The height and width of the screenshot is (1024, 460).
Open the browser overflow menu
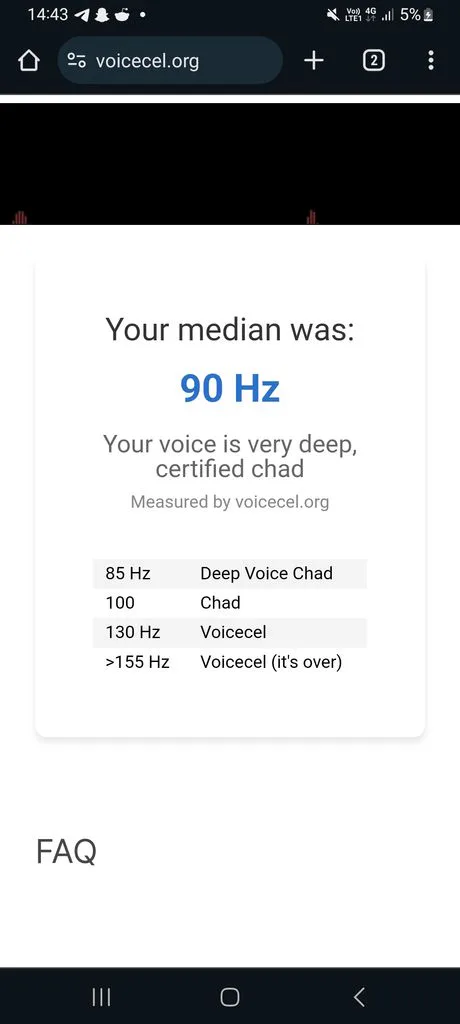430,61
